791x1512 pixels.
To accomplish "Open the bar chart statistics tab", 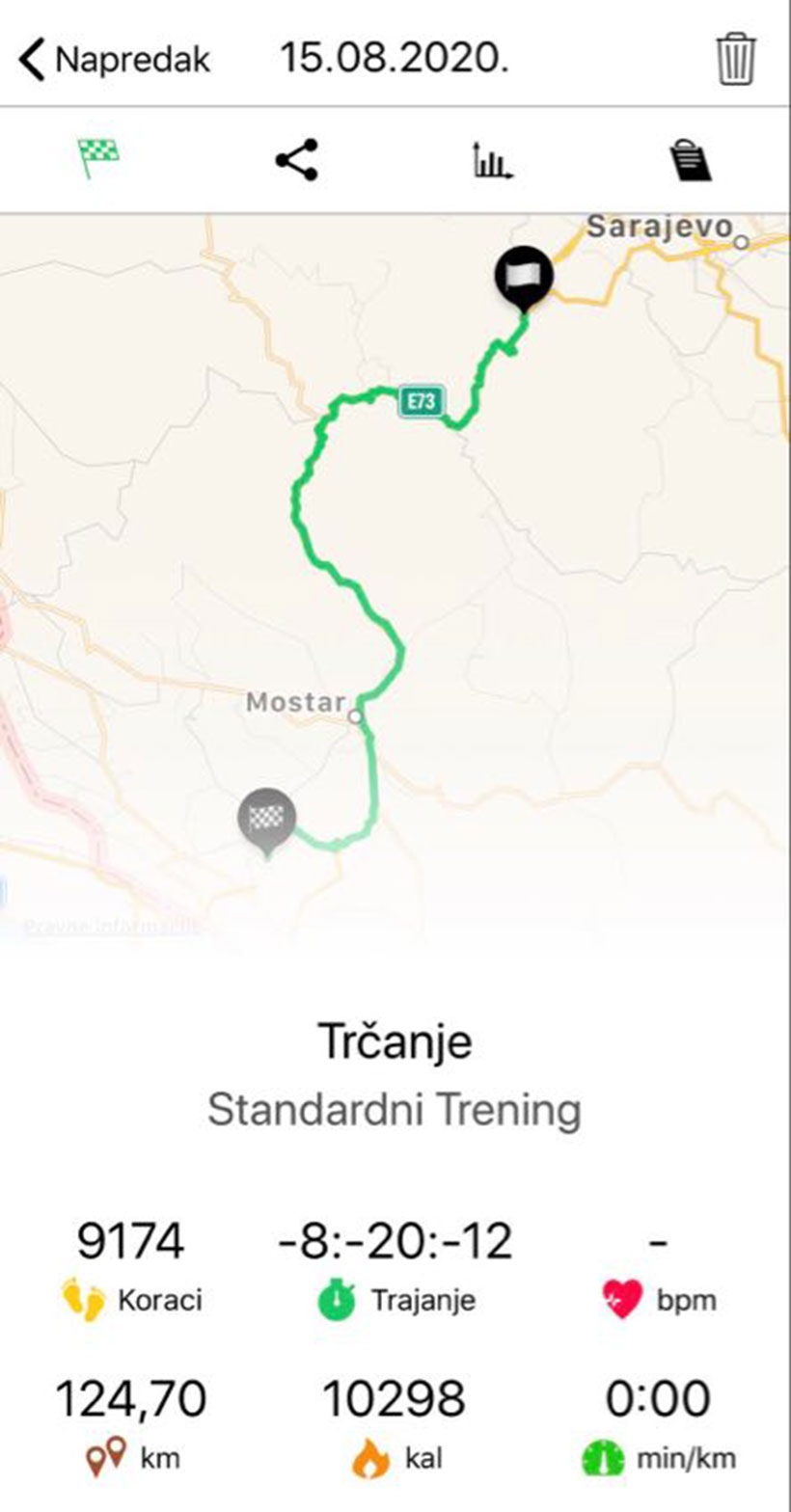I will point(492,160).
